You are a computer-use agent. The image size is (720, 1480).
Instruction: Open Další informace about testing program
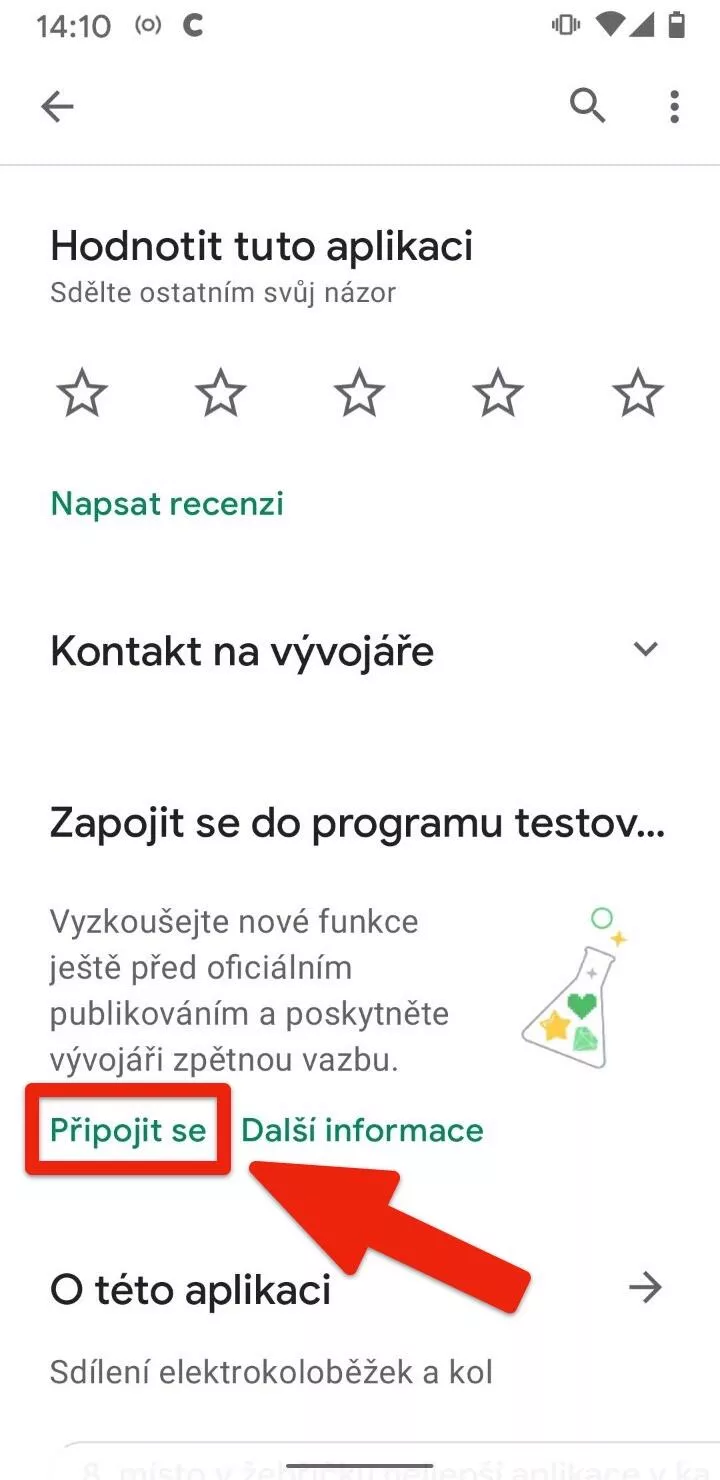coord(363,1130)
